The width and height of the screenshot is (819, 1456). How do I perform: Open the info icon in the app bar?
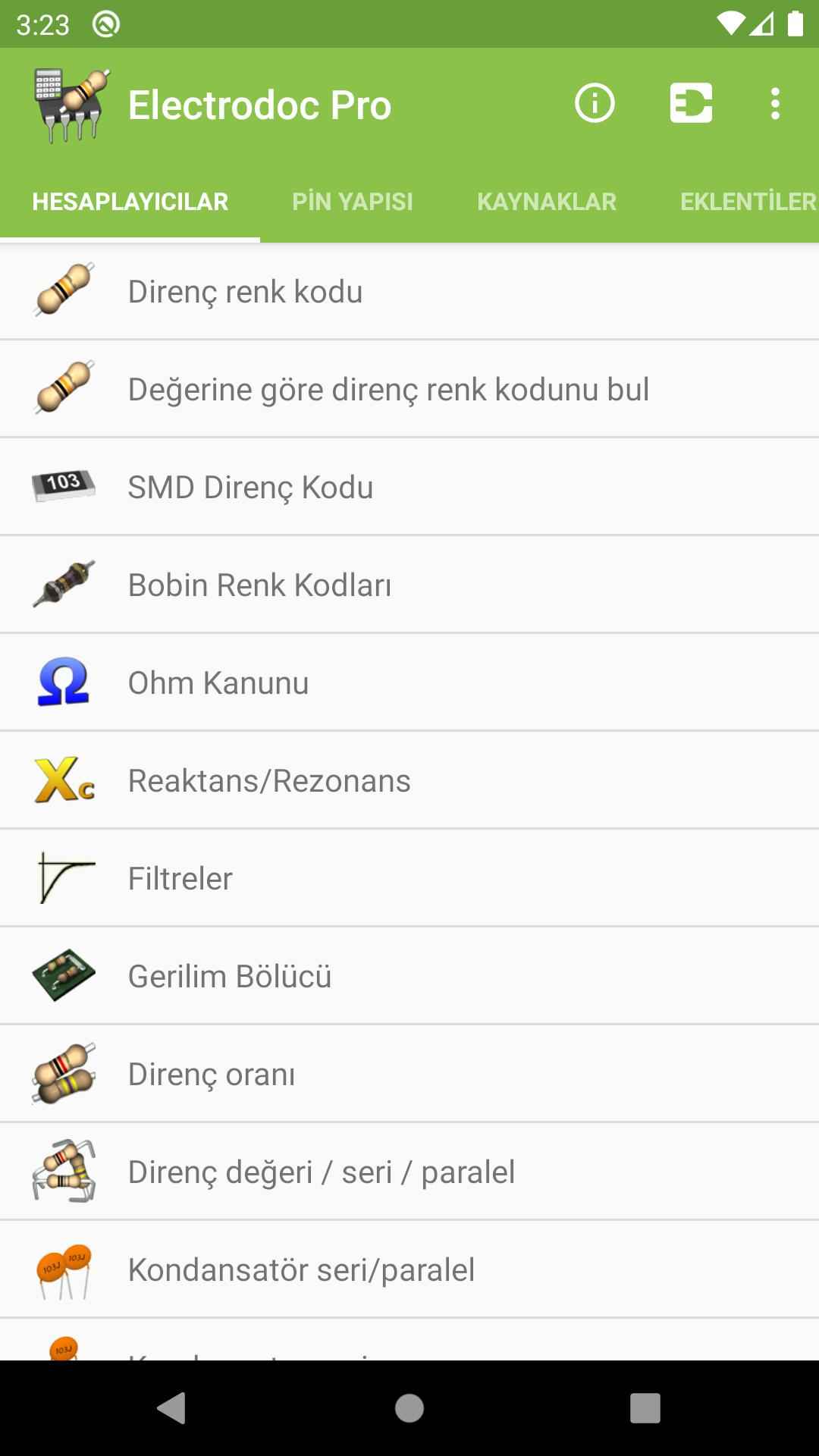pyautogui.click(x=595, y=104)
